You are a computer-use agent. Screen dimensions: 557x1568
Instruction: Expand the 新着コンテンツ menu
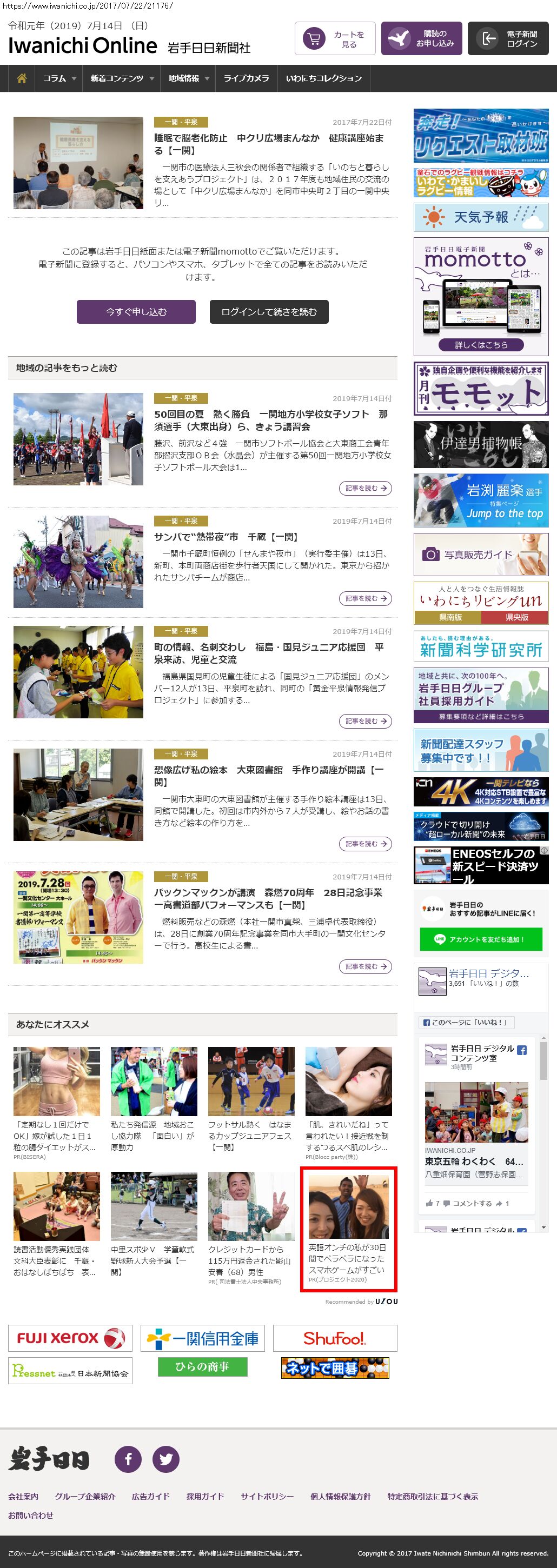click(122, 78)
